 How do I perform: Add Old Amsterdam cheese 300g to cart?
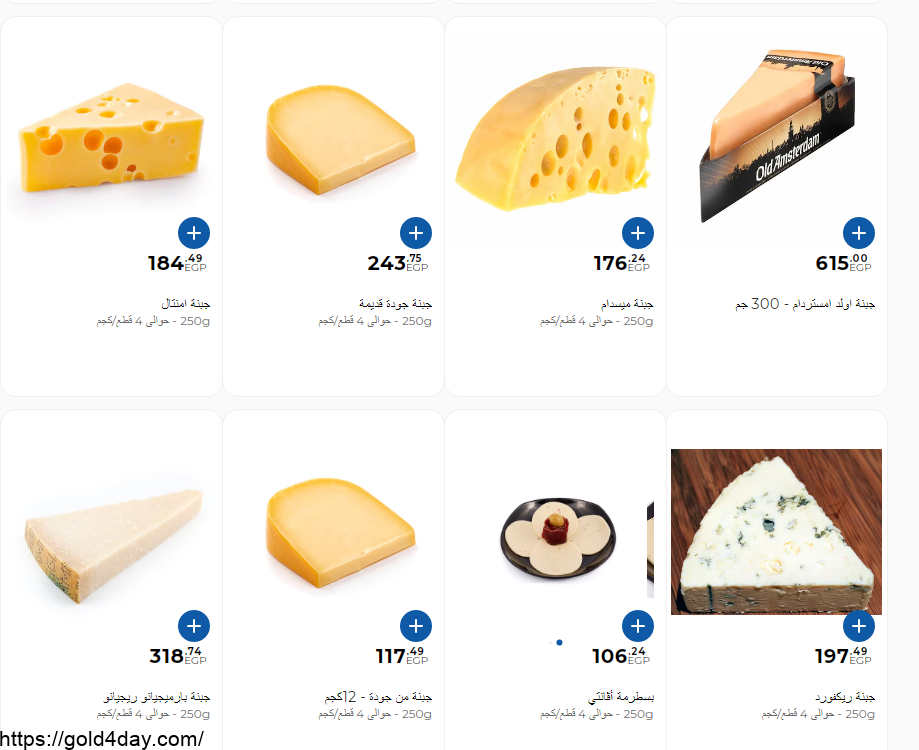pyautogui.click(x=859, y=234)
